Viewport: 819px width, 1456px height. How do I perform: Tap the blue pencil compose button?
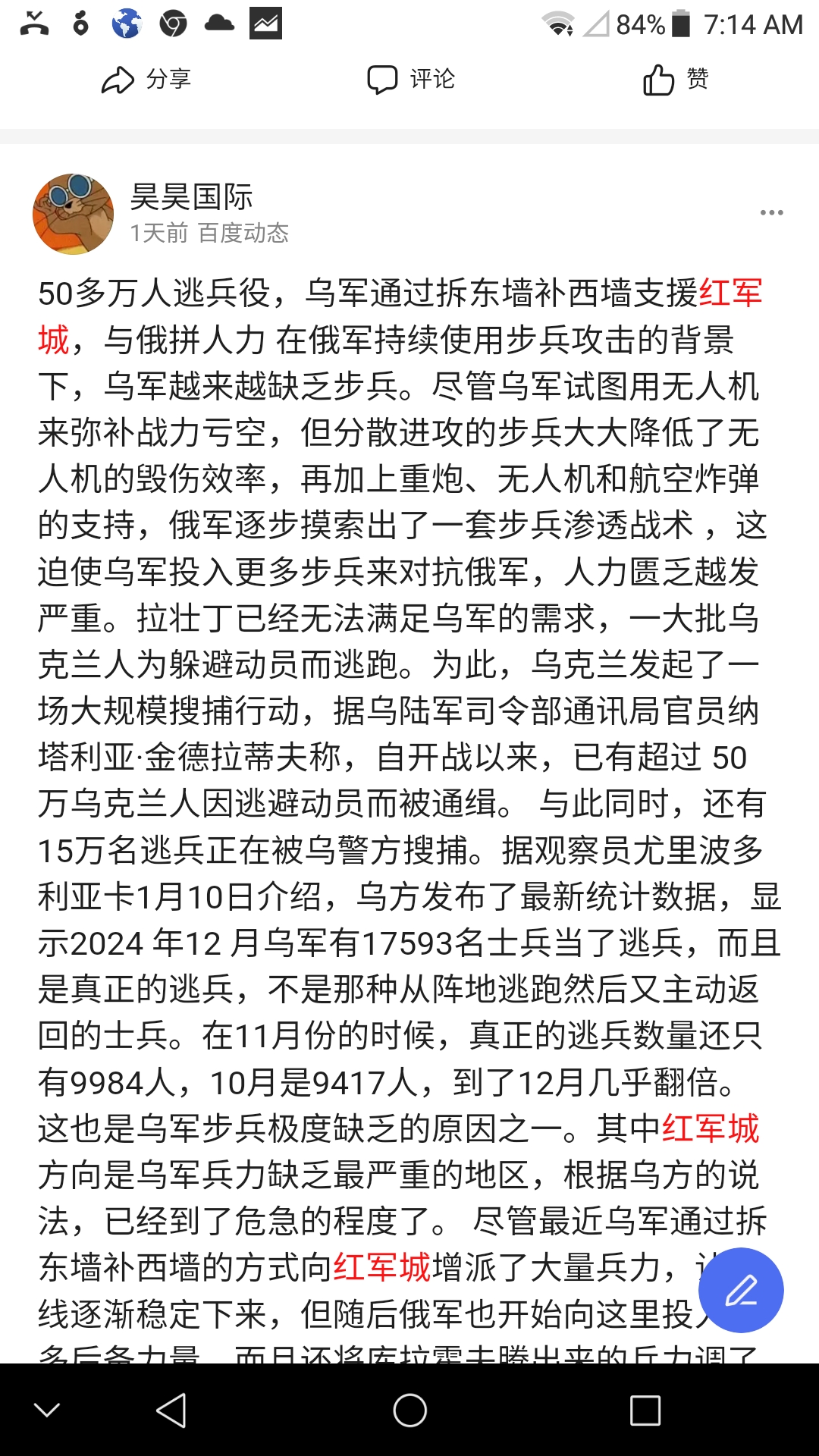coord(741,1290)
